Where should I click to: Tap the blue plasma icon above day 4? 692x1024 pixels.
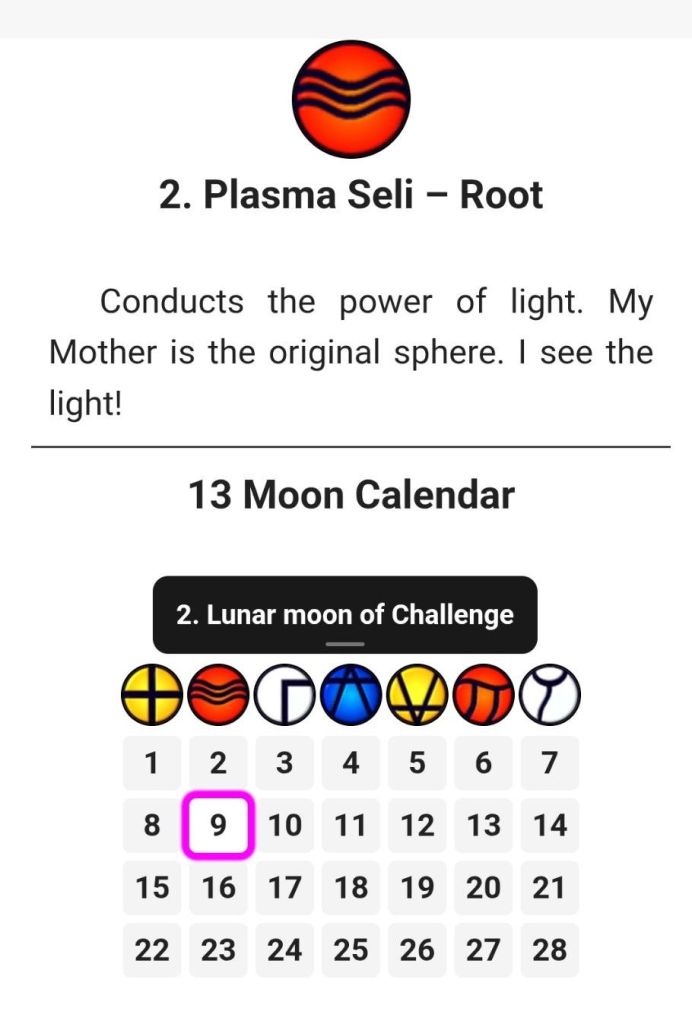tap(351, 694)
